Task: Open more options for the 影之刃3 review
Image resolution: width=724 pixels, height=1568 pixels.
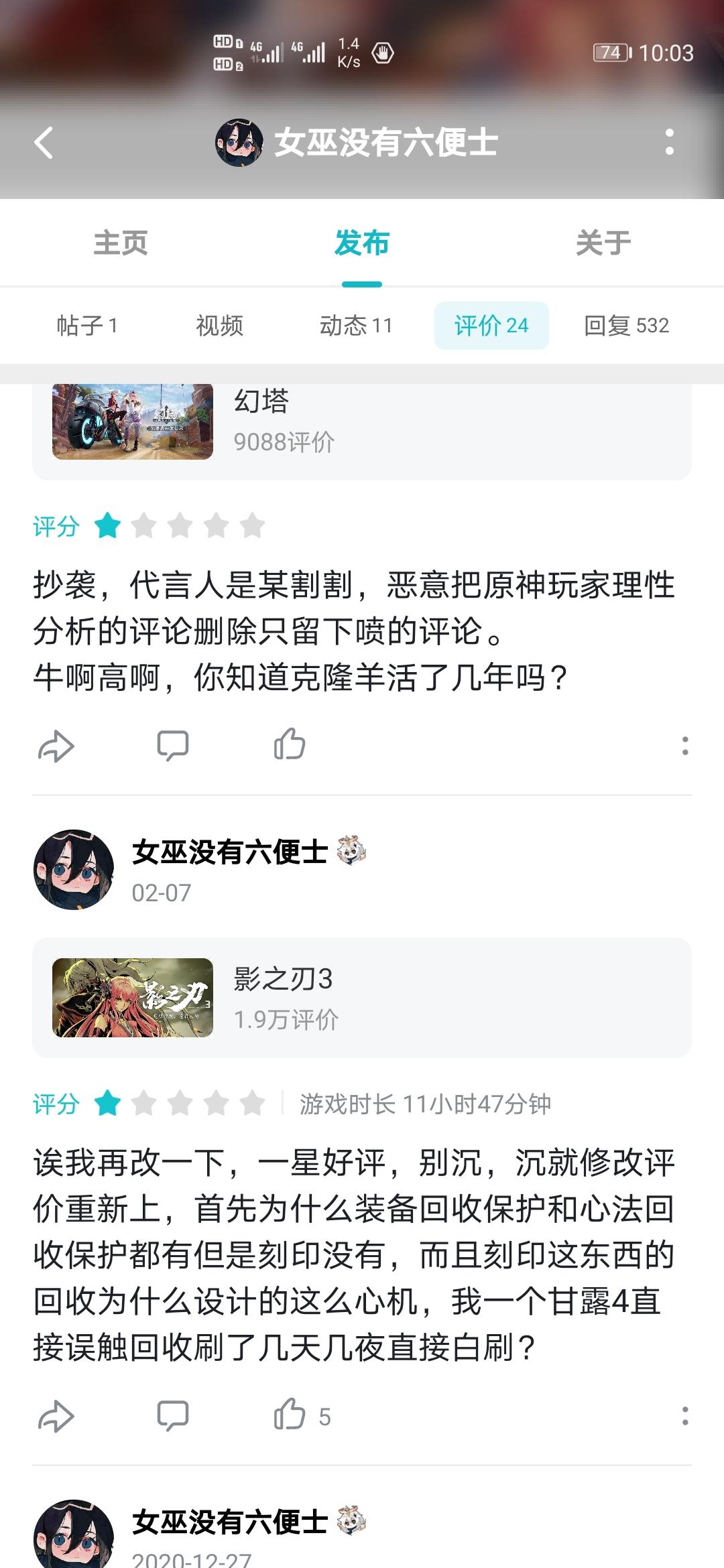Action: [684, 1416]
